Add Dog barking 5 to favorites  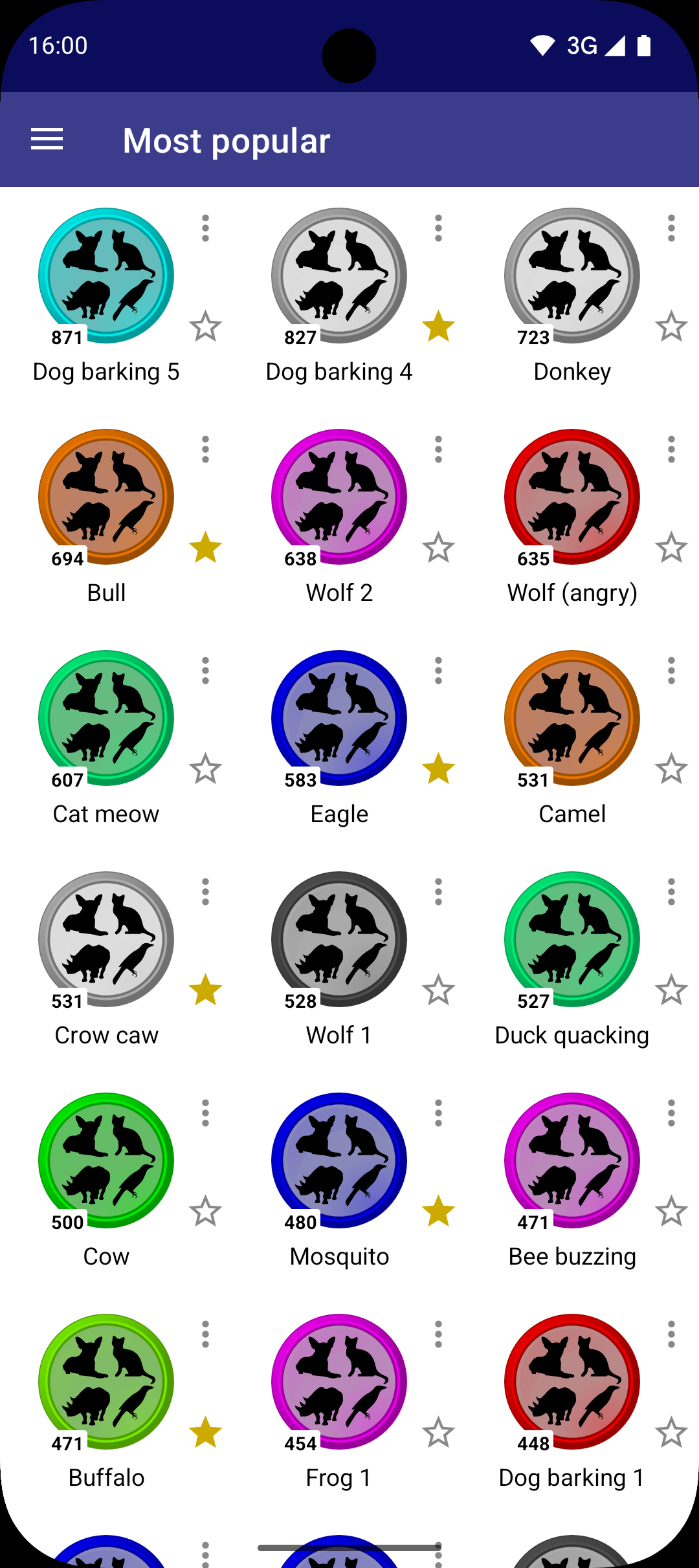pyautogui.click(x=205, y=327)
